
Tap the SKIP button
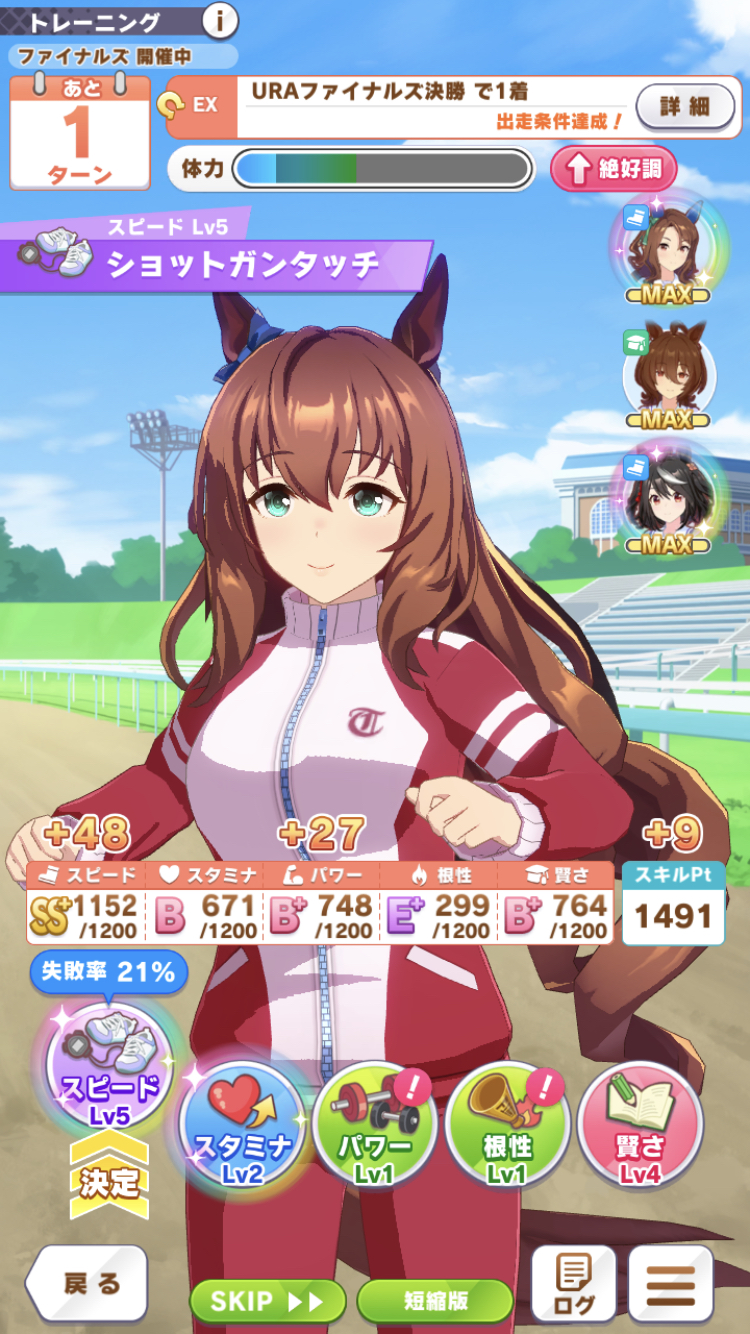tap(267, 1301)
